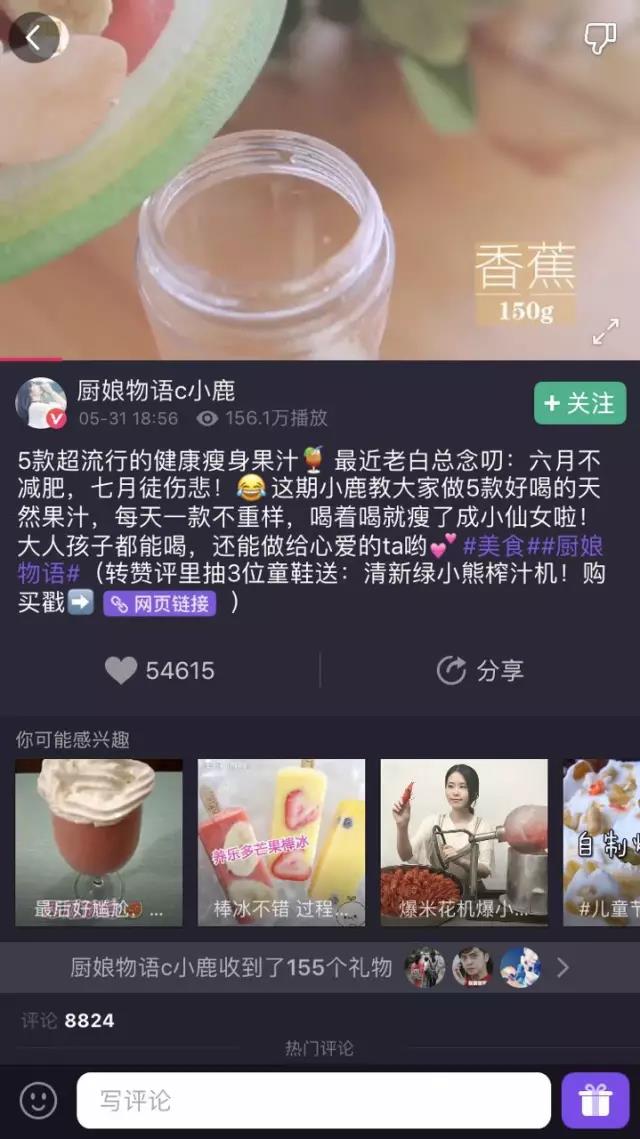This screenshot has height=1139, width=640.
Task: Follow 厨娘物语c小鹿 with the 关注 button
Action: 580,403
